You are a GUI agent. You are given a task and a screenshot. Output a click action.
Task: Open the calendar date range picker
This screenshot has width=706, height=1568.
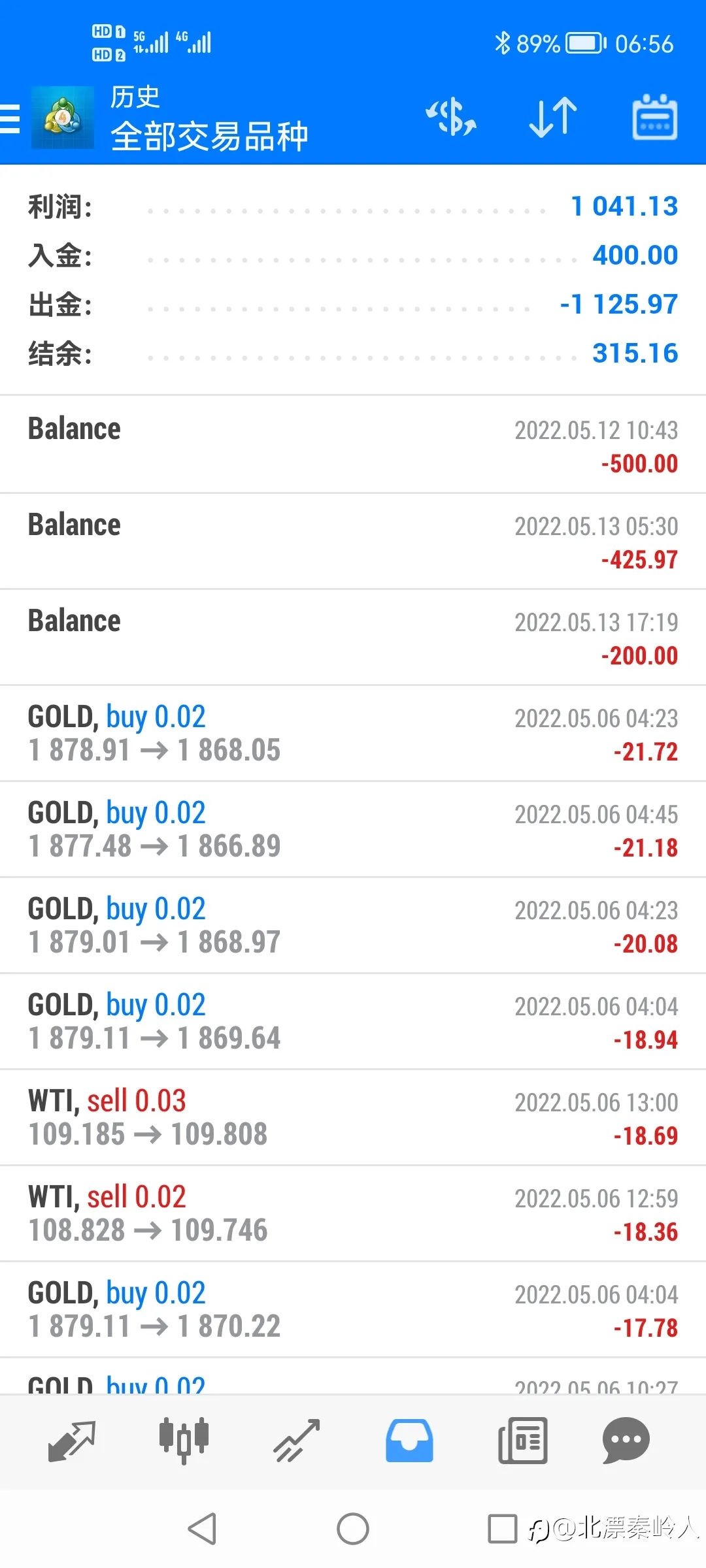[654, 118]
